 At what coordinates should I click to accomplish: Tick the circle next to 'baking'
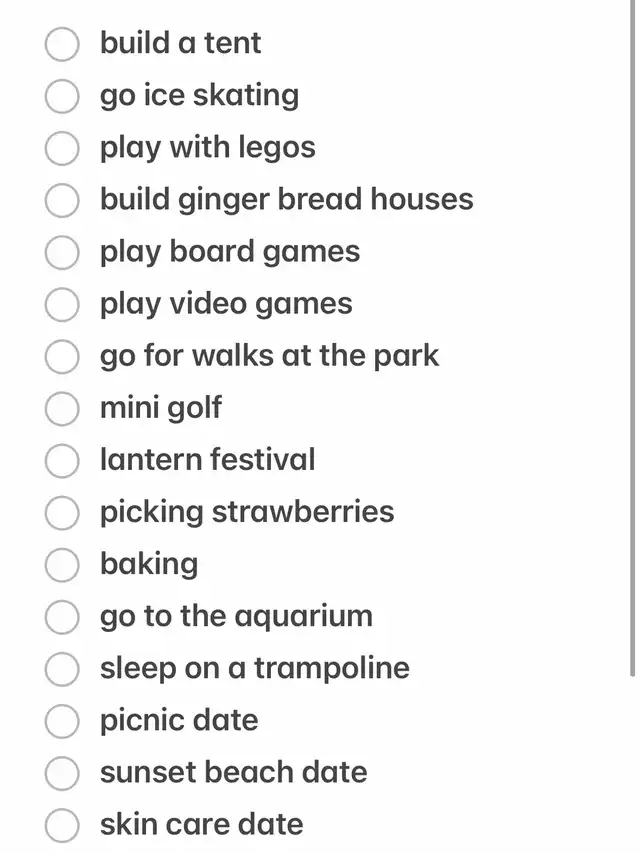pyautogui.click(x=62, y=564)
